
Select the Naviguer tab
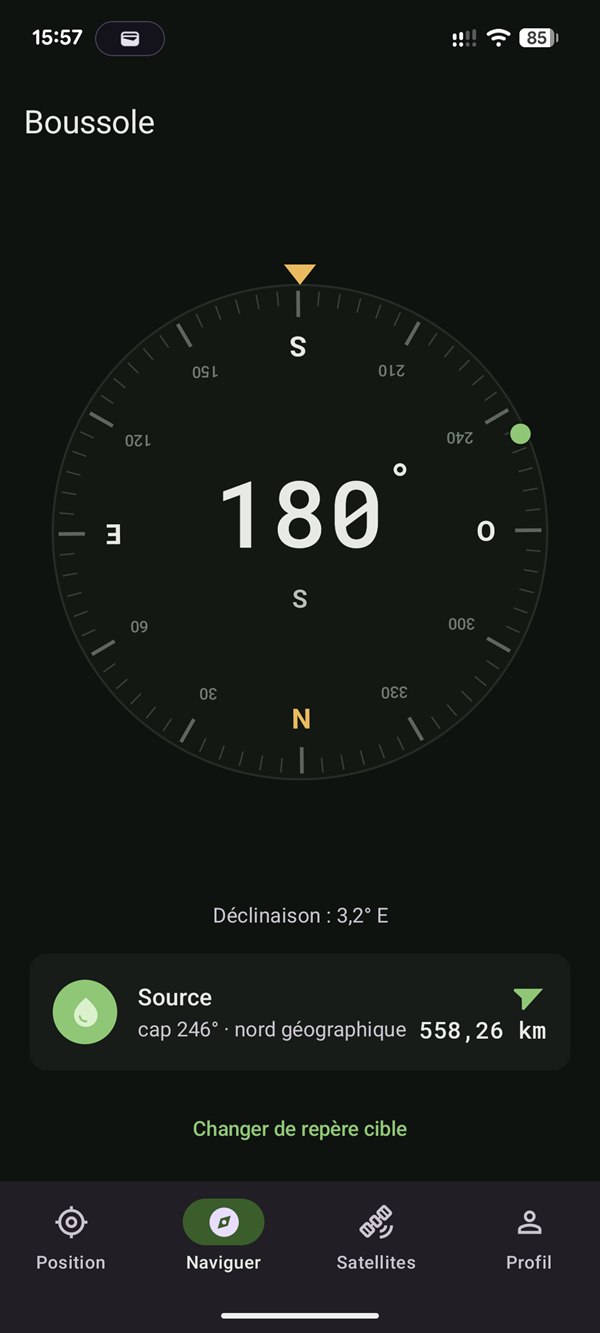coord(223,1238)
